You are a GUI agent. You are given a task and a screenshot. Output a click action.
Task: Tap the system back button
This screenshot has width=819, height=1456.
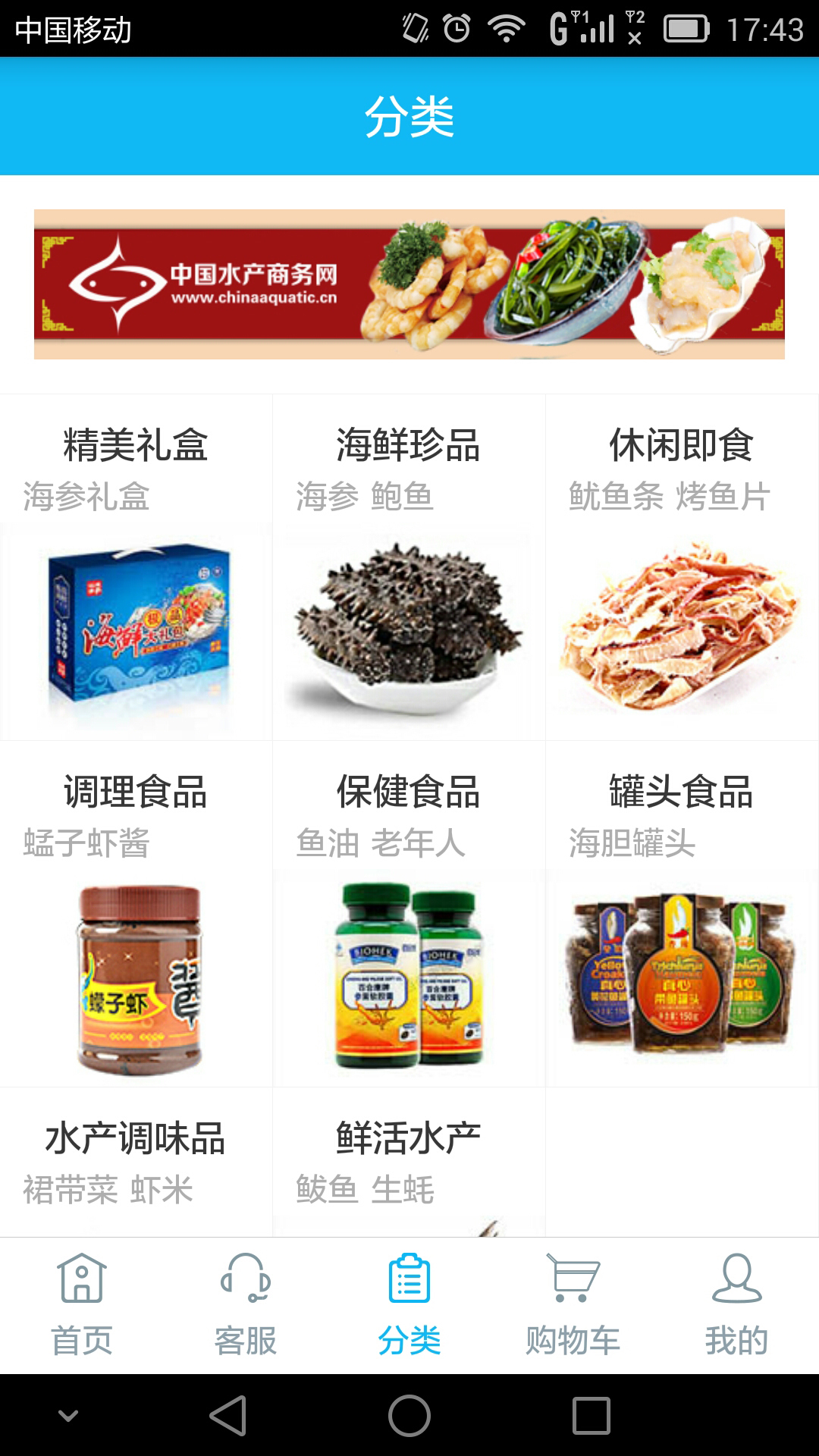point(227,1415)
